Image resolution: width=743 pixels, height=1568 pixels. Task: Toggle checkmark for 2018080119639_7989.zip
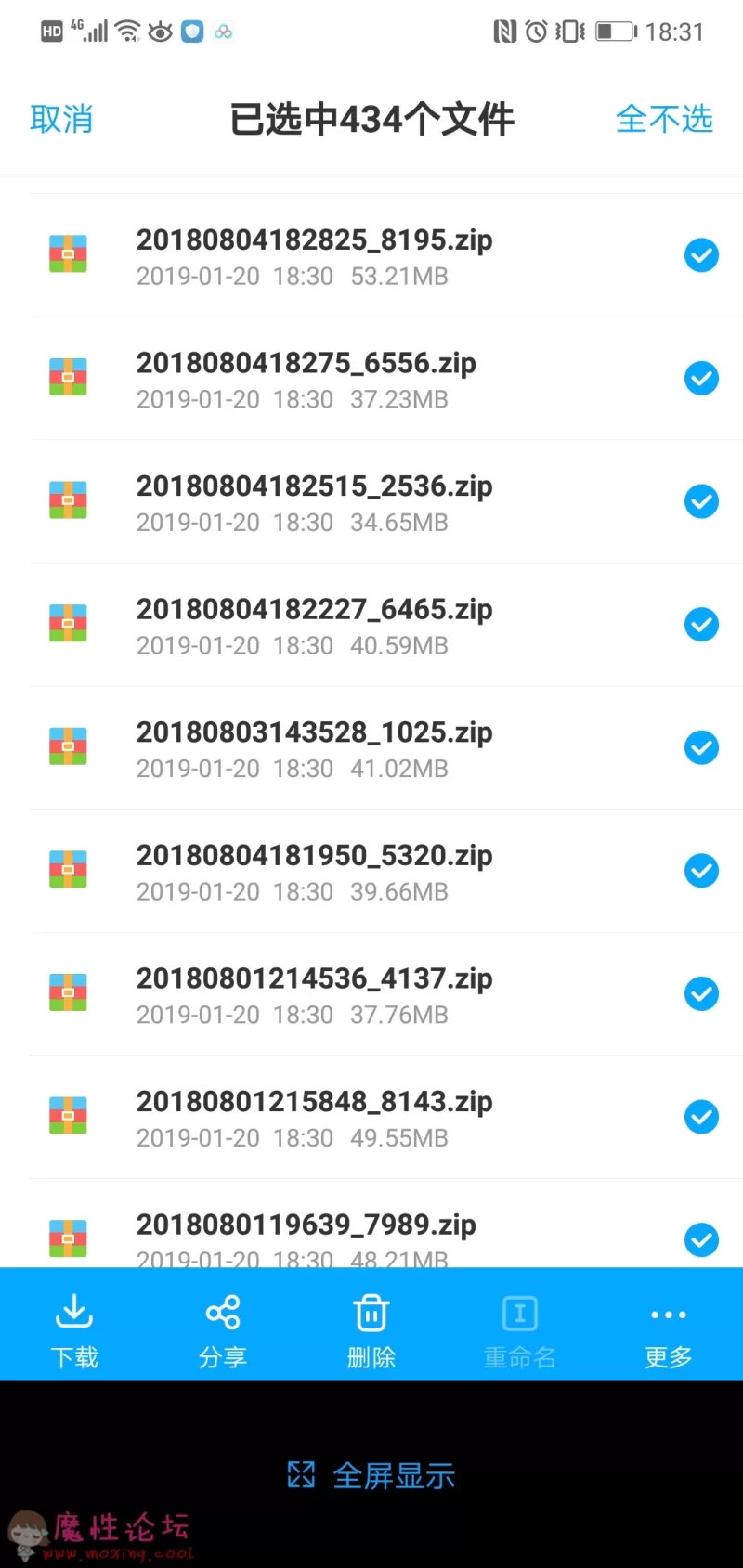[x=701, y=1239]
